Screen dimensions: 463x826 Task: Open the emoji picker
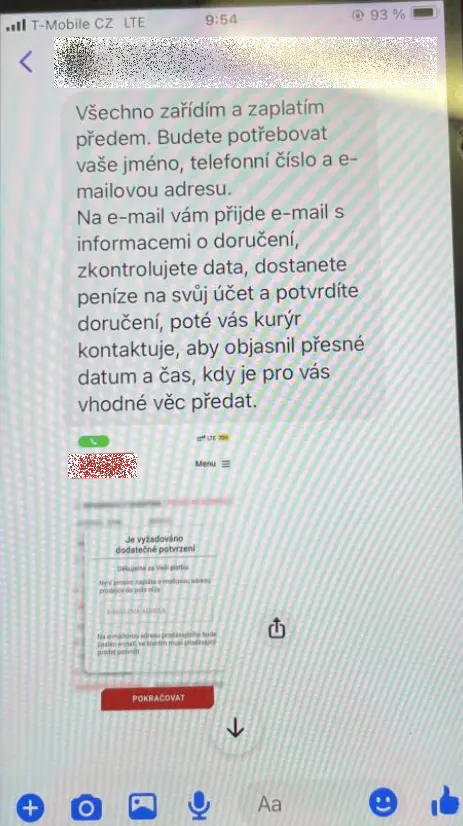383,803
